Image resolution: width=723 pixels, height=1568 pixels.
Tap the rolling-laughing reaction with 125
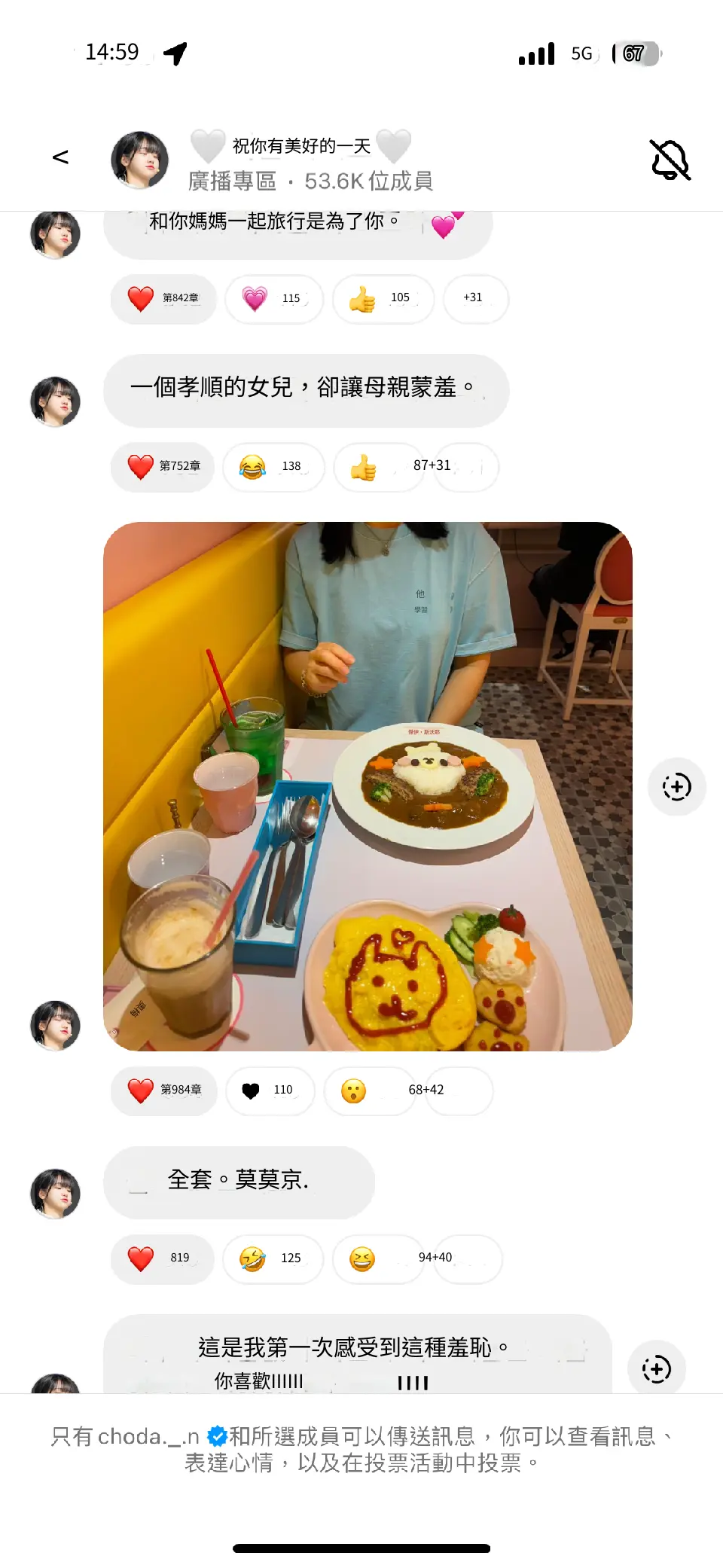[273, 1258]
